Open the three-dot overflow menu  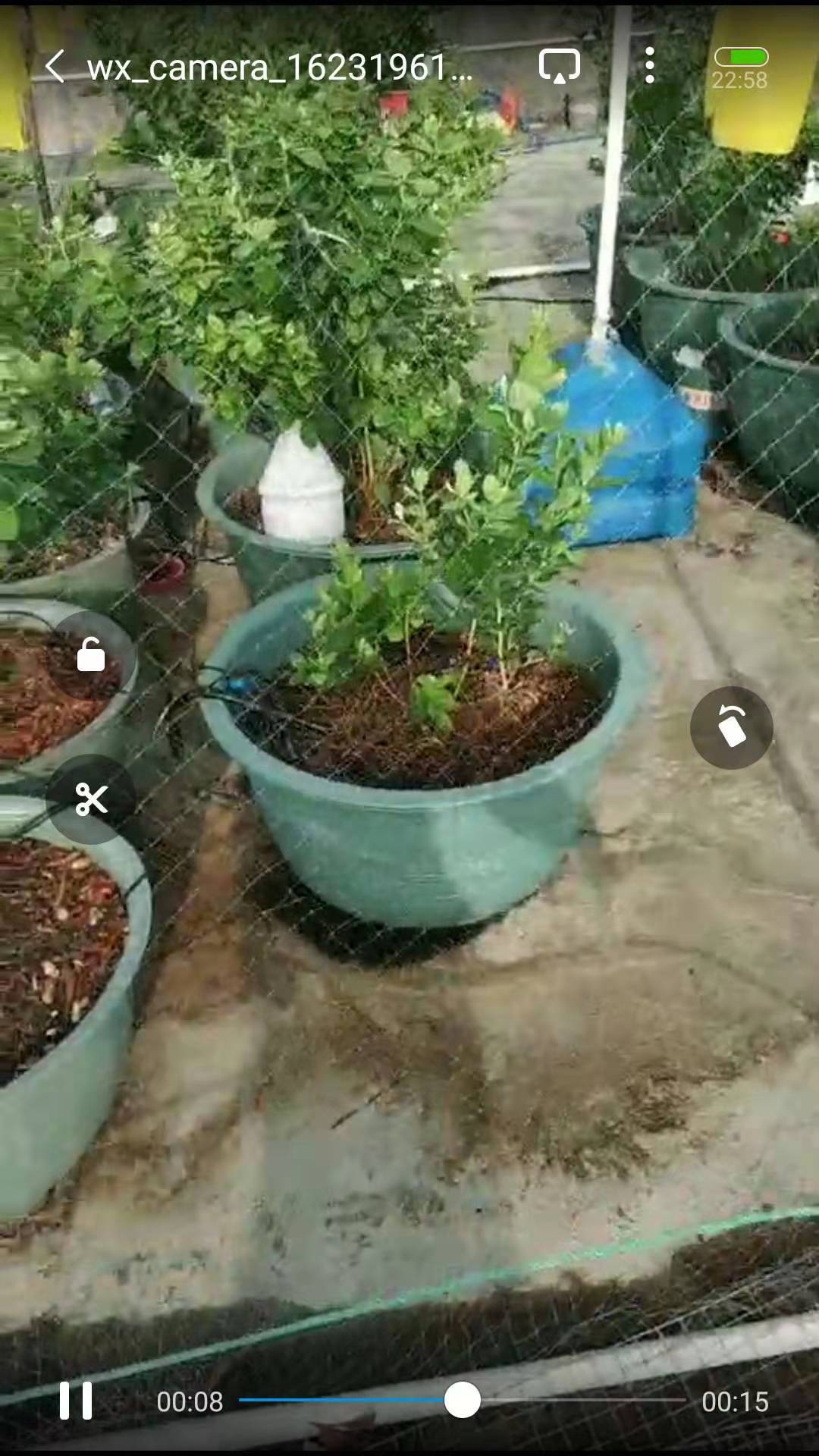coord(649,65)
